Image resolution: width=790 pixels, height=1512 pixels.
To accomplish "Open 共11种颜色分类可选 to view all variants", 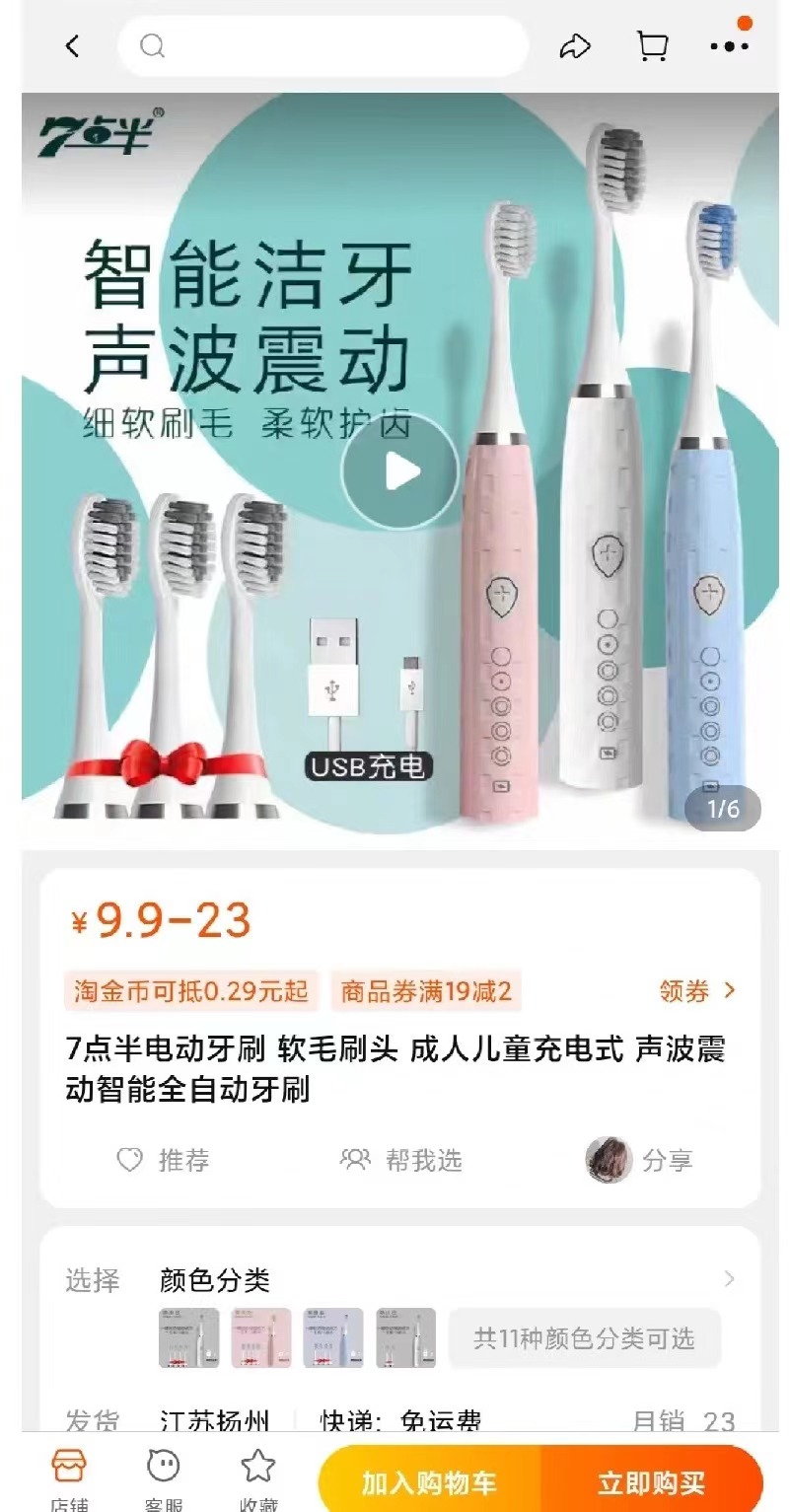I will point(583,1339).
